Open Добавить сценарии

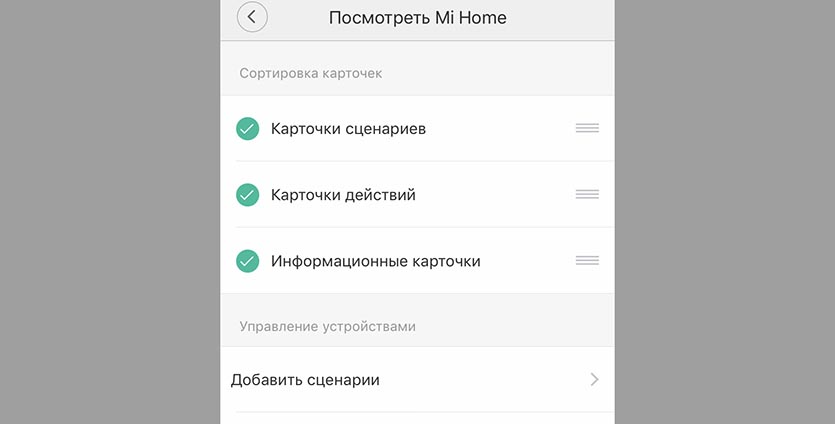(x=417, y=380)
